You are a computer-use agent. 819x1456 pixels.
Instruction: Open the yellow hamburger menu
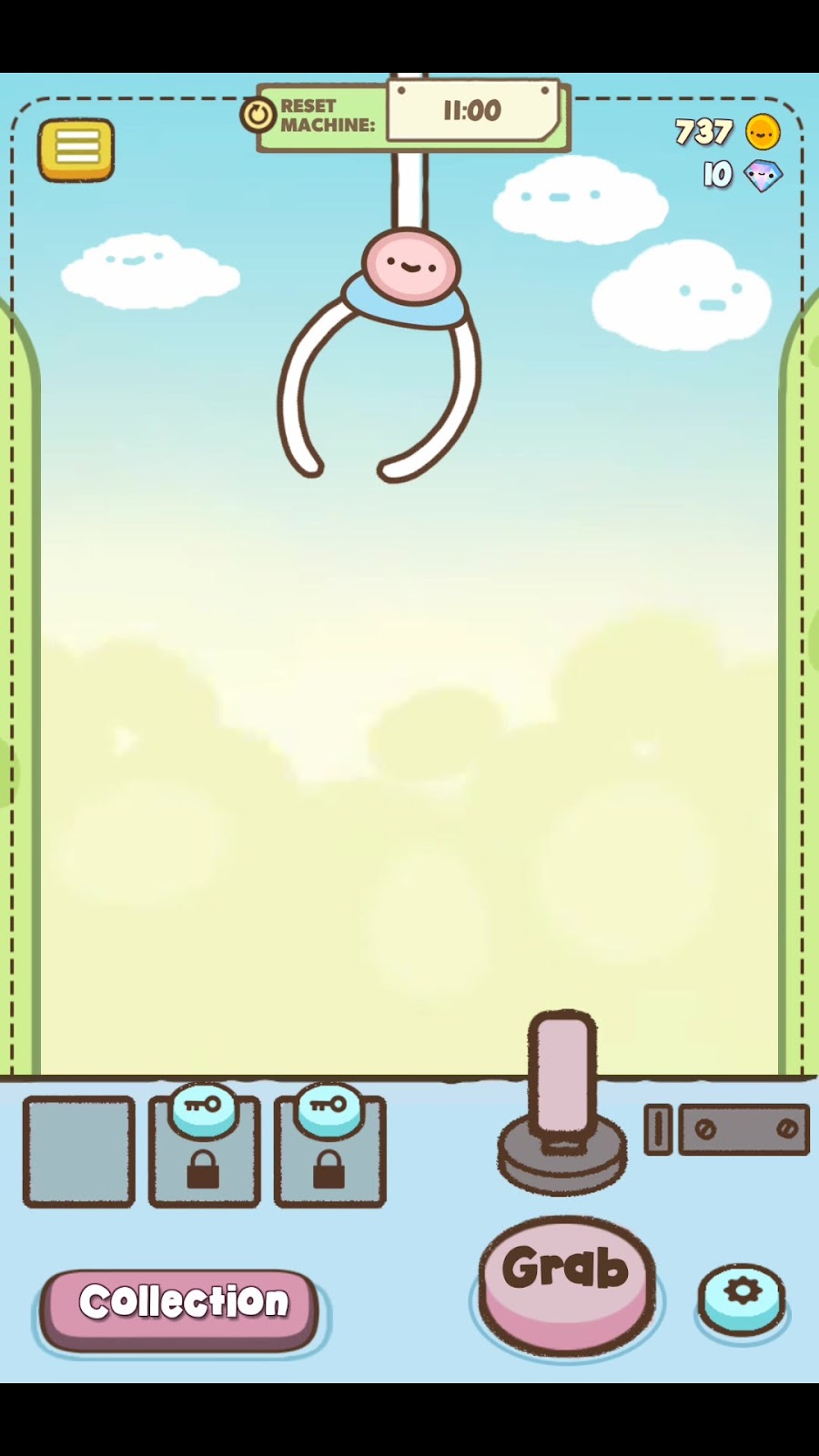pyautogui.click(x=76, y=148)
